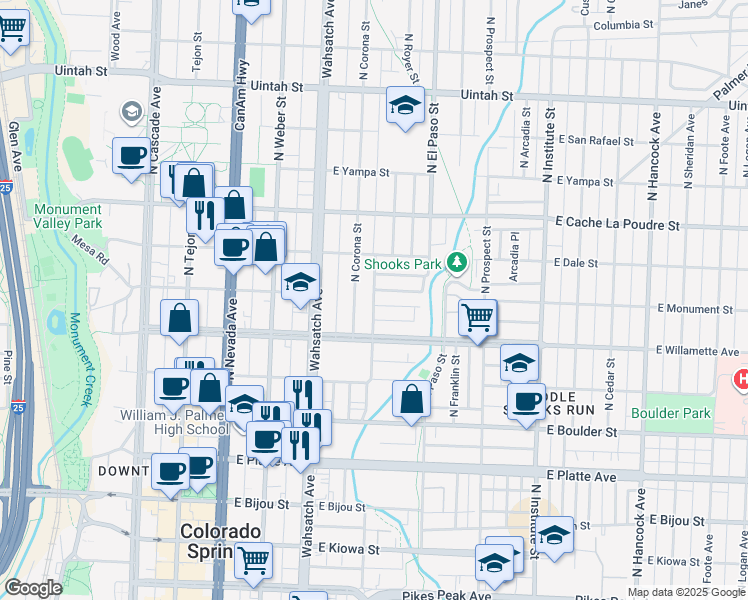Select the Shooks Park tree marker
748x600 pixels.
tap(458, 263)
